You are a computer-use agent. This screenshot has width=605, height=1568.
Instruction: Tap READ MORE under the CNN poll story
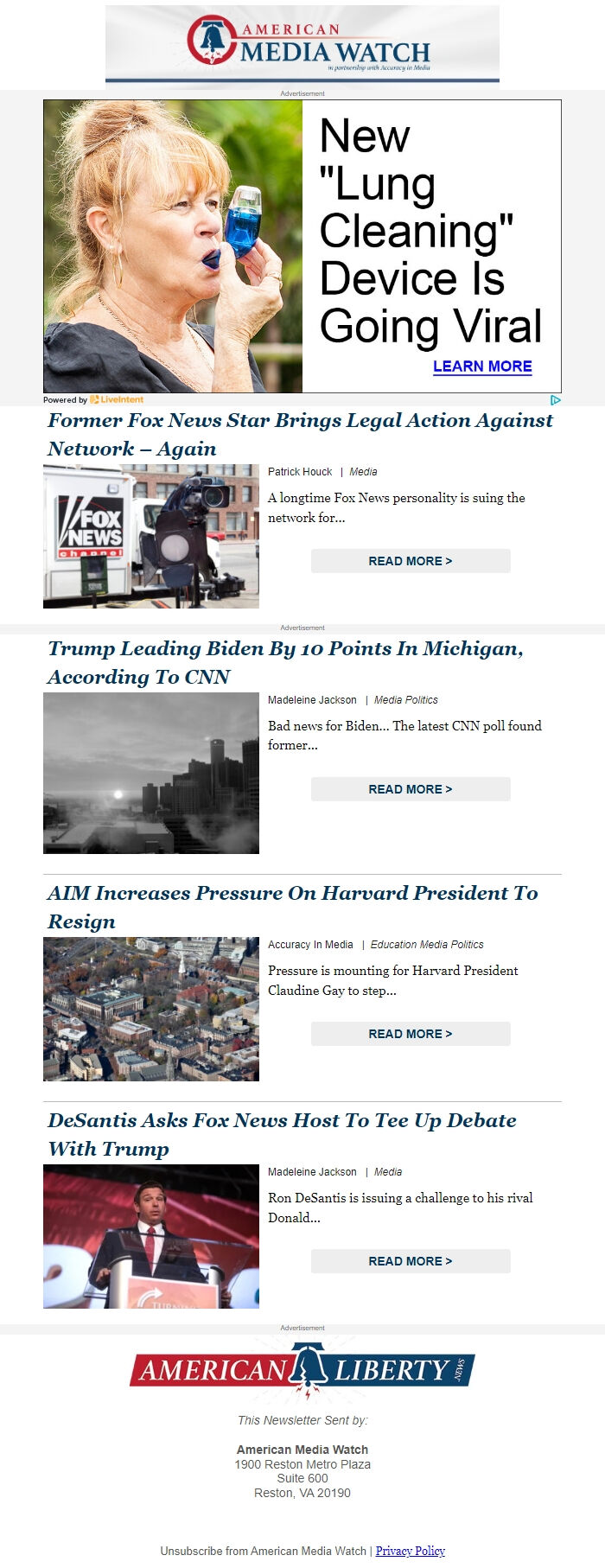(x=411, y=789)
